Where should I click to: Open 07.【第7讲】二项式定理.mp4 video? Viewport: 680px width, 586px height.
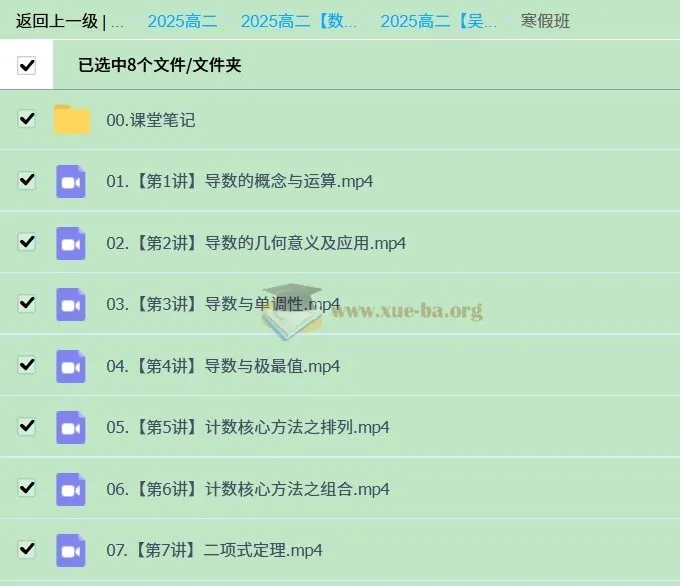pos(214,550)
